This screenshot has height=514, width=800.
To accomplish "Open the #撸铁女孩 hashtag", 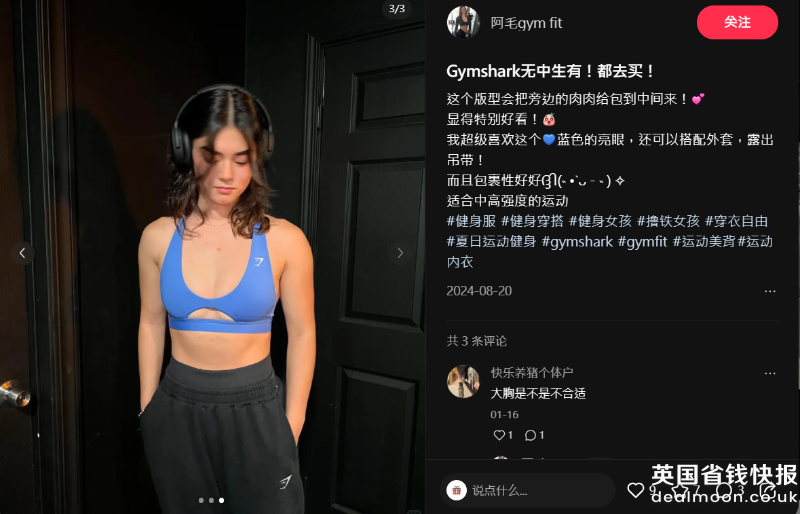I will pyautogui.click(x=668, y=221).
